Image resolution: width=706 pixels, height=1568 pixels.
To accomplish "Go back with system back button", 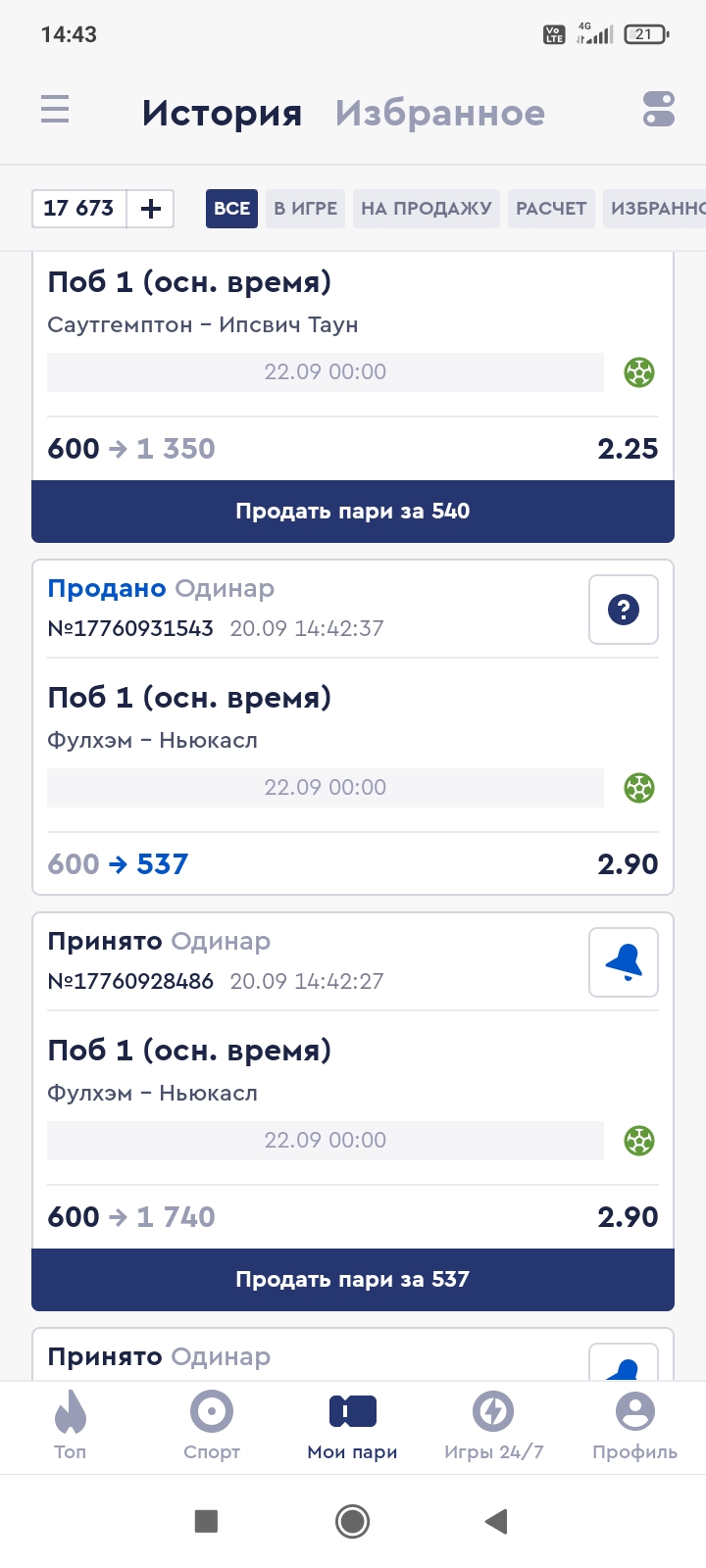I will point(496,1521).
